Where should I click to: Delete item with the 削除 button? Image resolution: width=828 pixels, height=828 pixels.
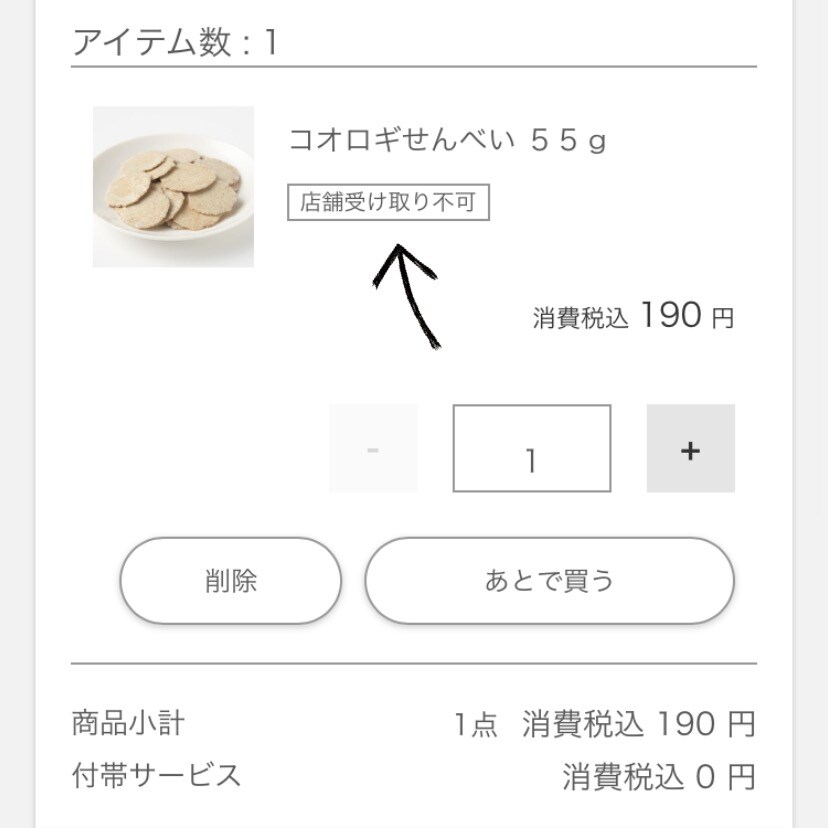[x=231, y=581]
